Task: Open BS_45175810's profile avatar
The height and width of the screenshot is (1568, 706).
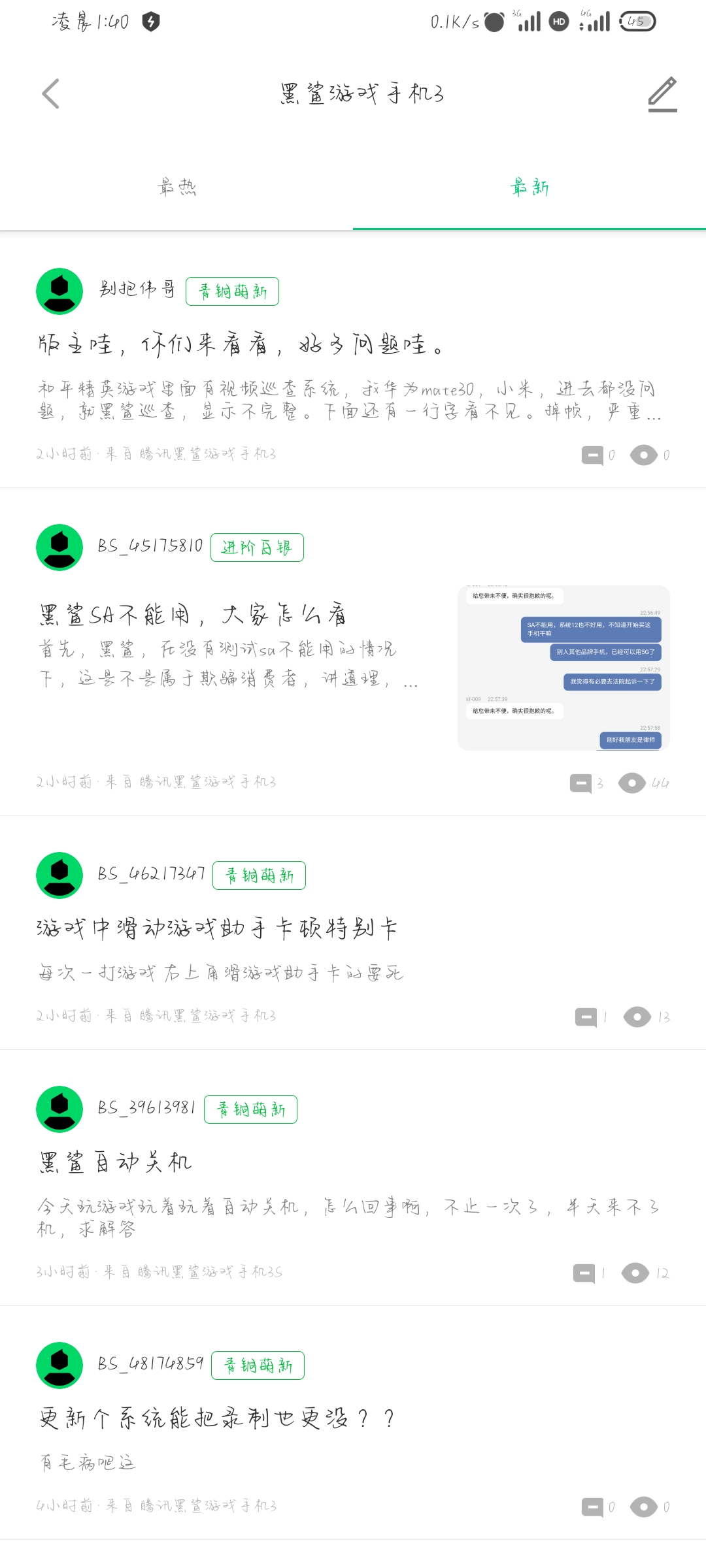Action: (59, 547)
